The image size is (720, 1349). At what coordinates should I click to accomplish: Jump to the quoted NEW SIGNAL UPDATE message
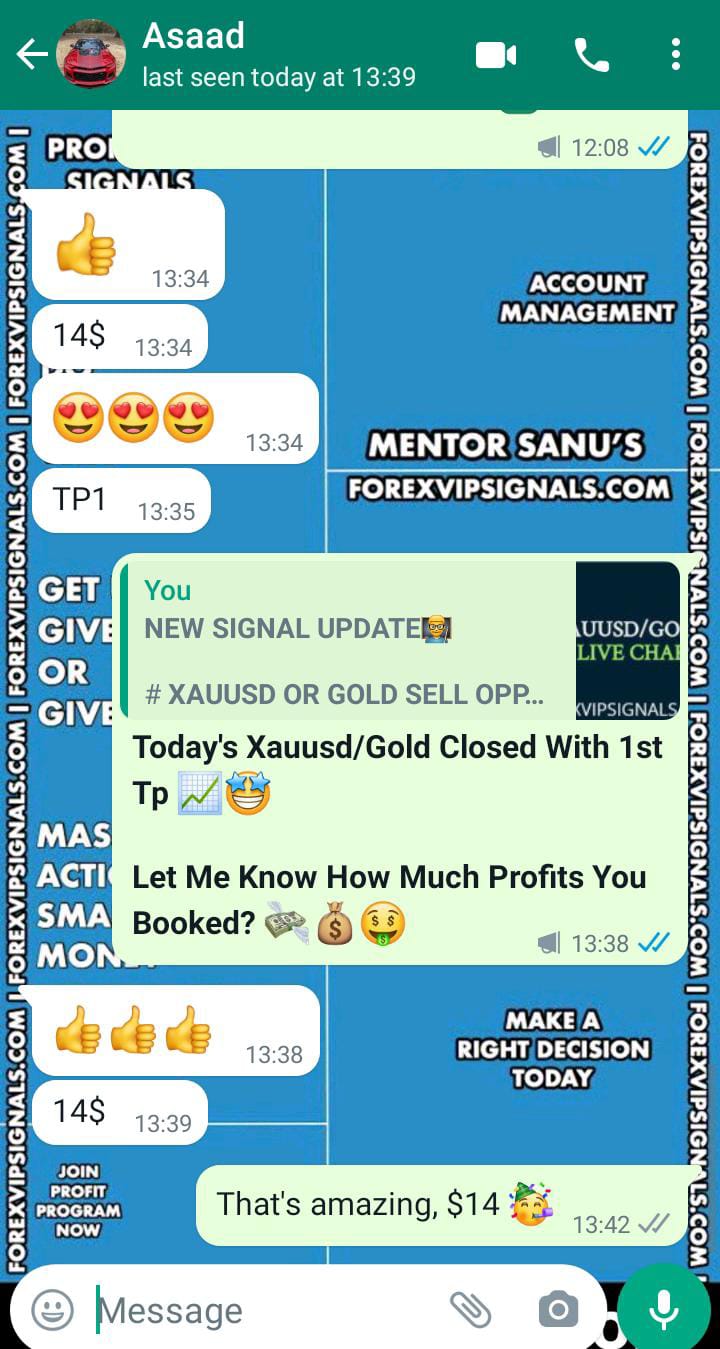coord(400,640)
